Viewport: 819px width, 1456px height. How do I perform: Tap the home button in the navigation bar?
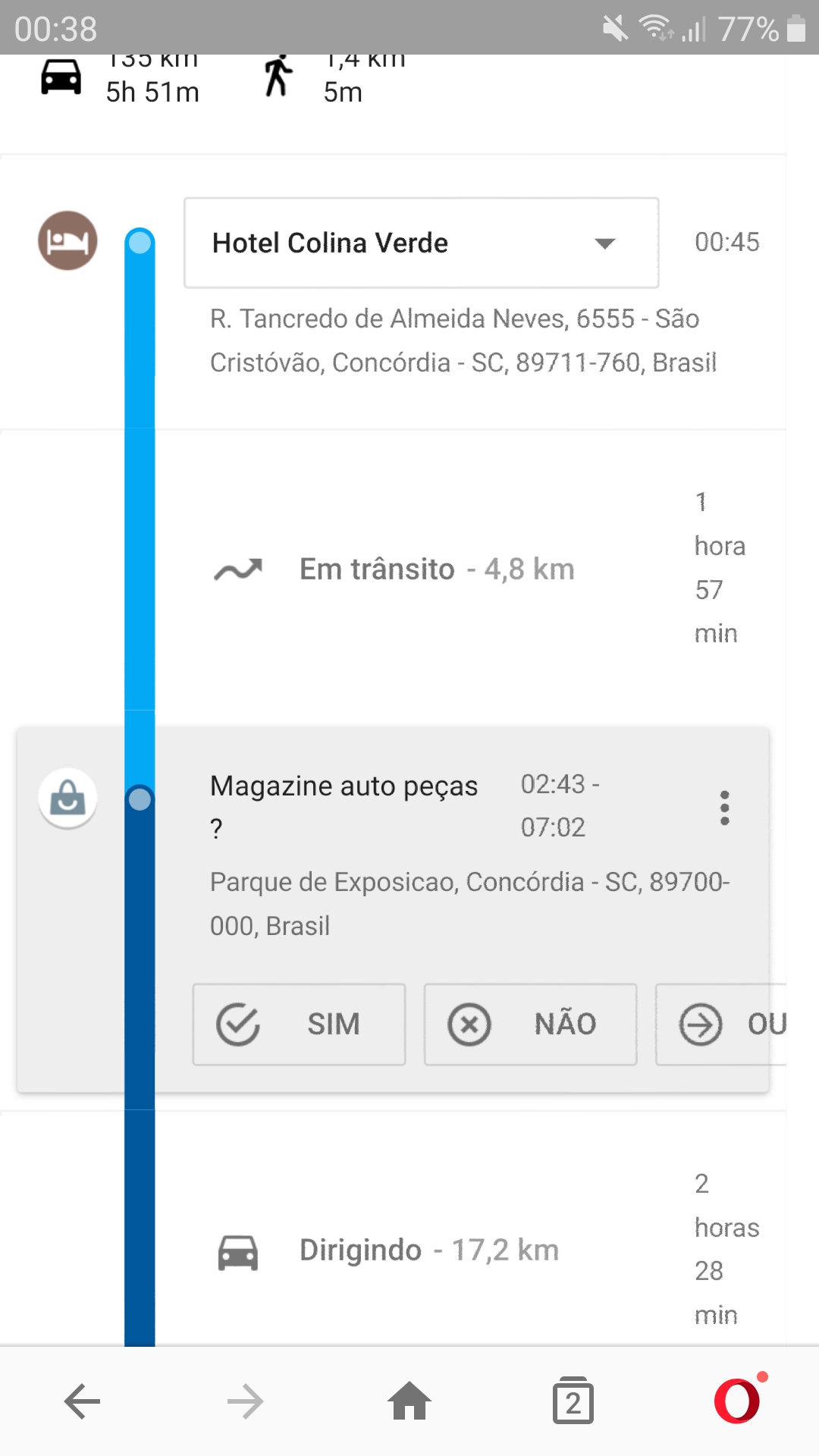(x=409, y=1401)
